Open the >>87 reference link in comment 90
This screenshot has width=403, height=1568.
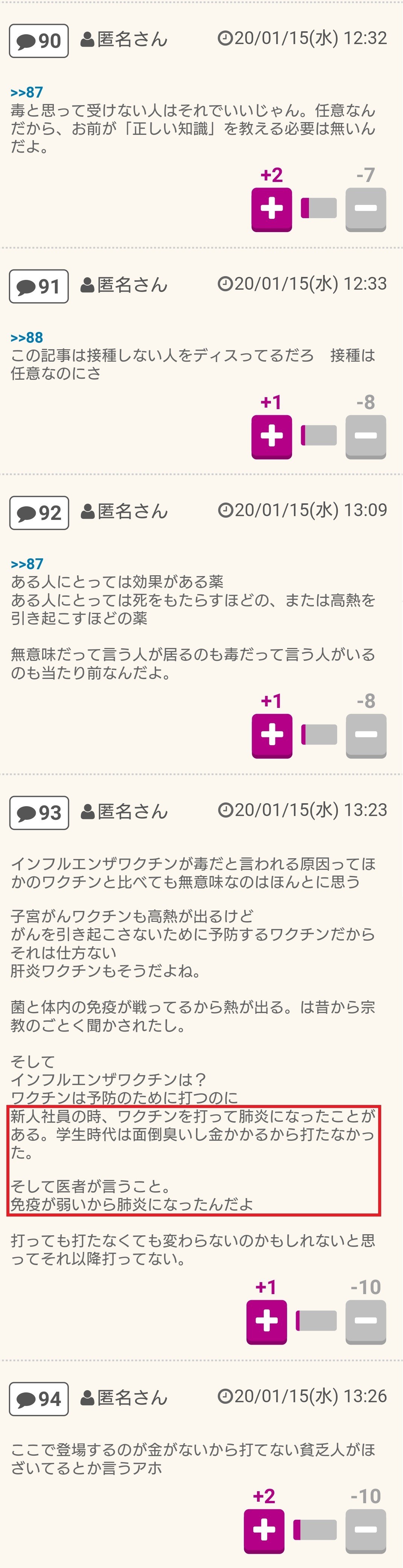tap(27, 93)
